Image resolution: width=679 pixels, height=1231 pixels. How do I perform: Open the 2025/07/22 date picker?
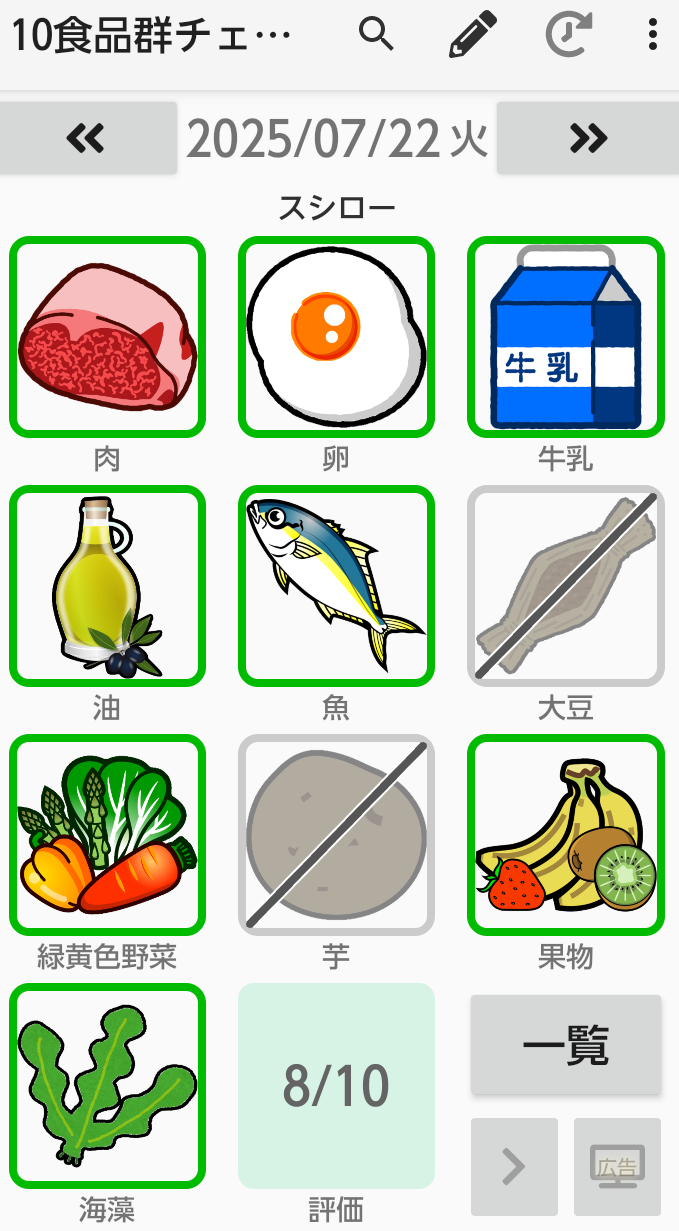pyautogui.click(x=337, y=139)
